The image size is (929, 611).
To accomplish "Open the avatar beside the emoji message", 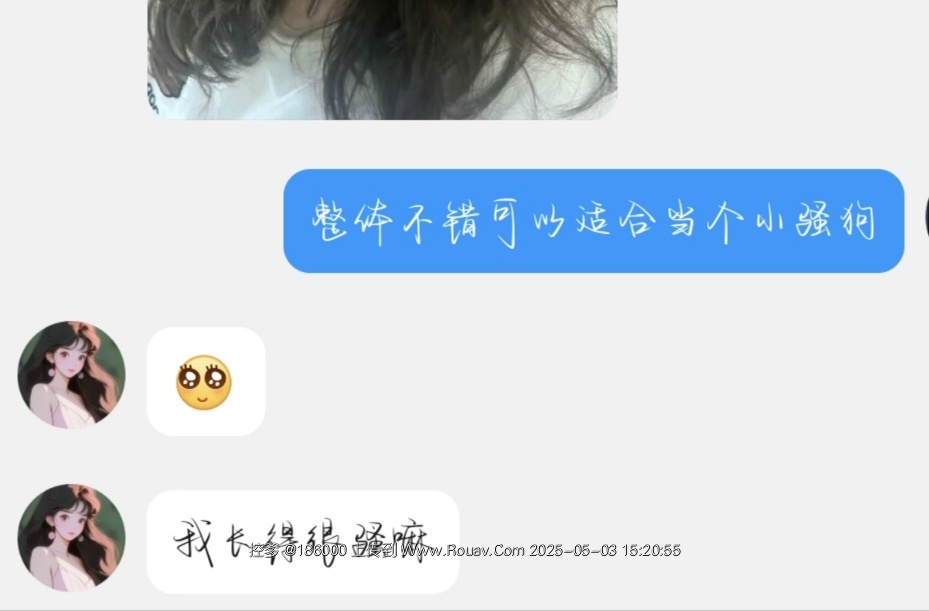I will (x=72, y=375).
